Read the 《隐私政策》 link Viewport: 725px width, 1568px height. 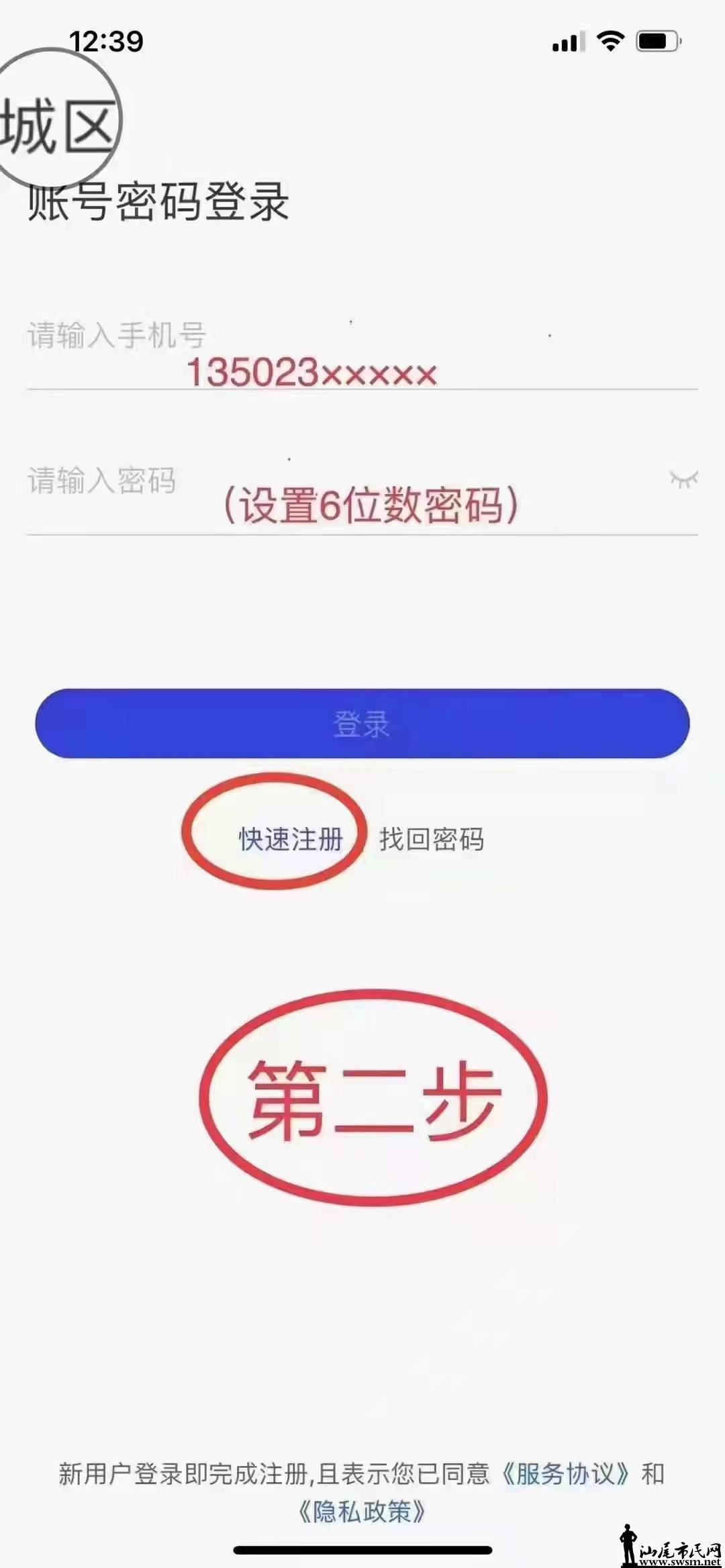coord(362,1512)
